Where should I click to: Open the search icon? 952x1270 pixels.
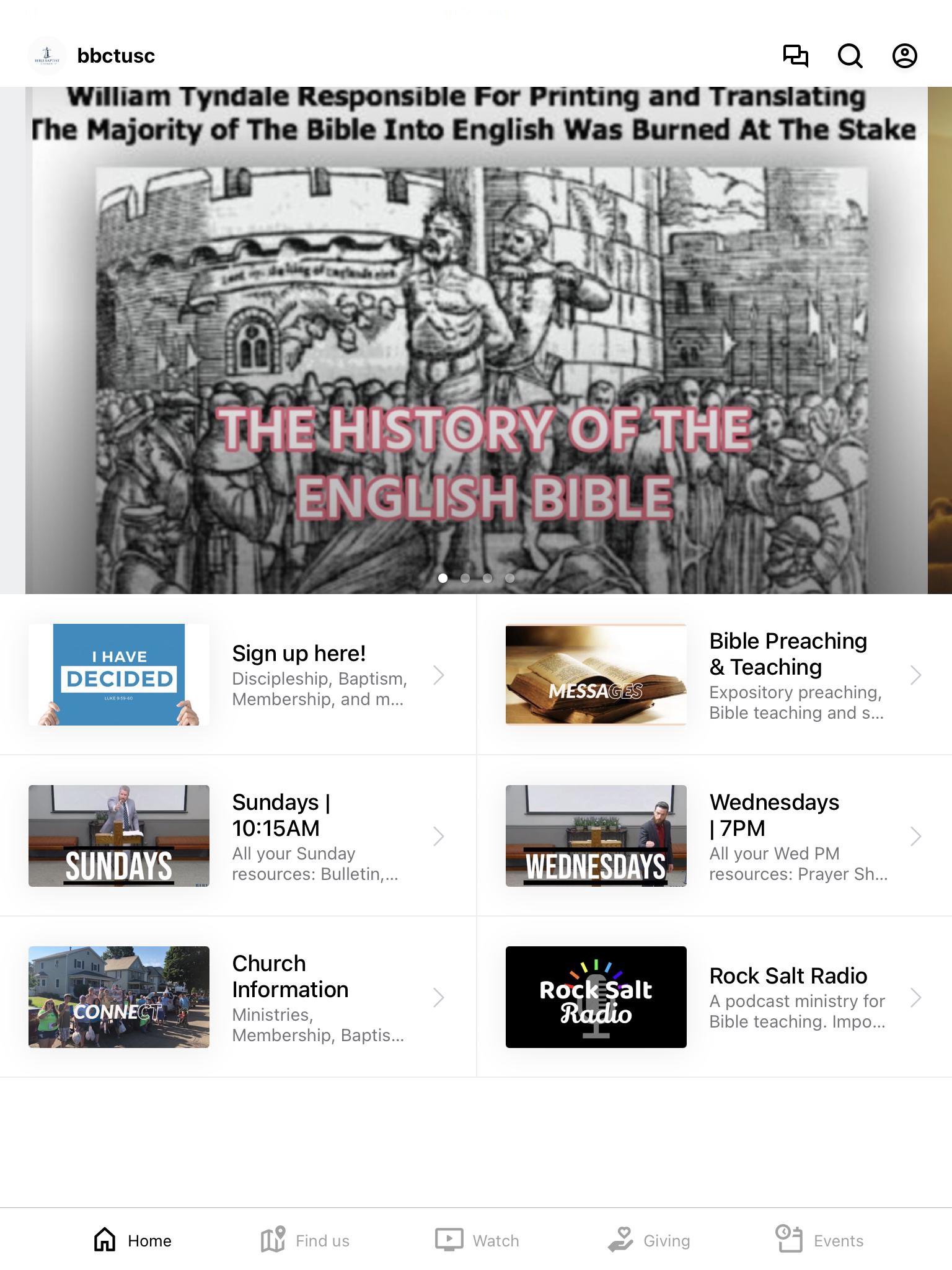pos(850,56)
